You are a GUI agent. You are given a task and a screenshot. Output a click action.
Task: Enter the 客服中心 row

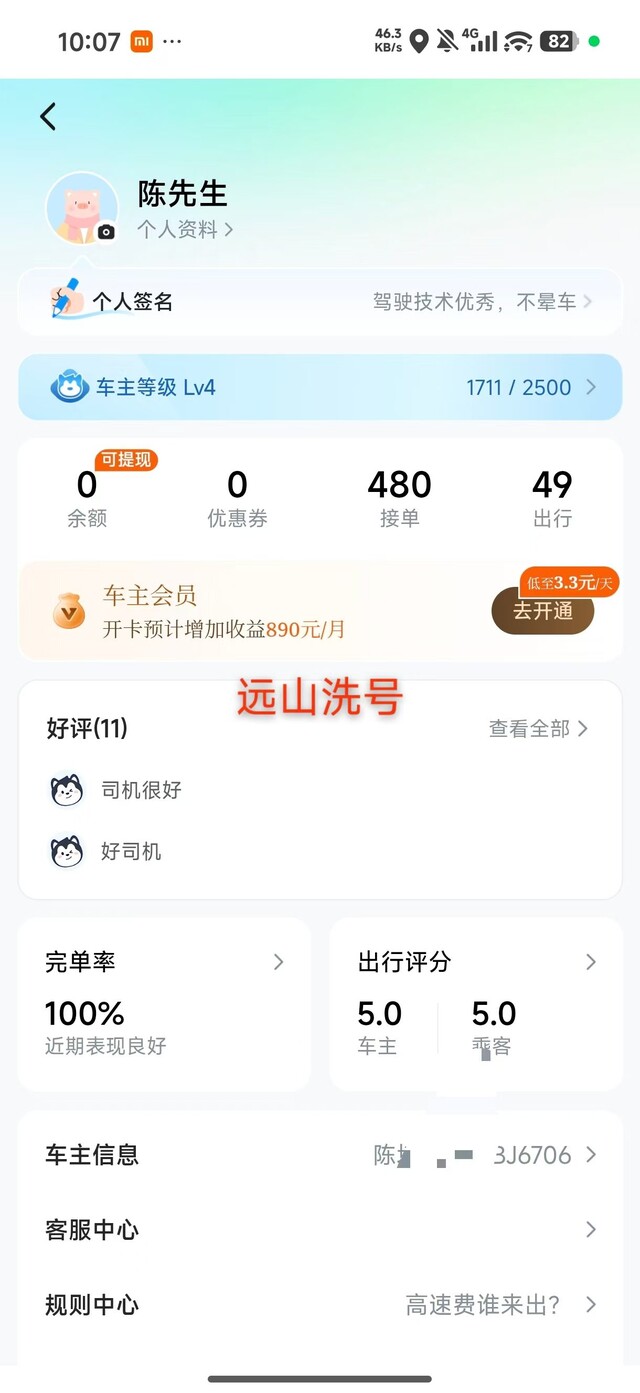(320, 1230)
